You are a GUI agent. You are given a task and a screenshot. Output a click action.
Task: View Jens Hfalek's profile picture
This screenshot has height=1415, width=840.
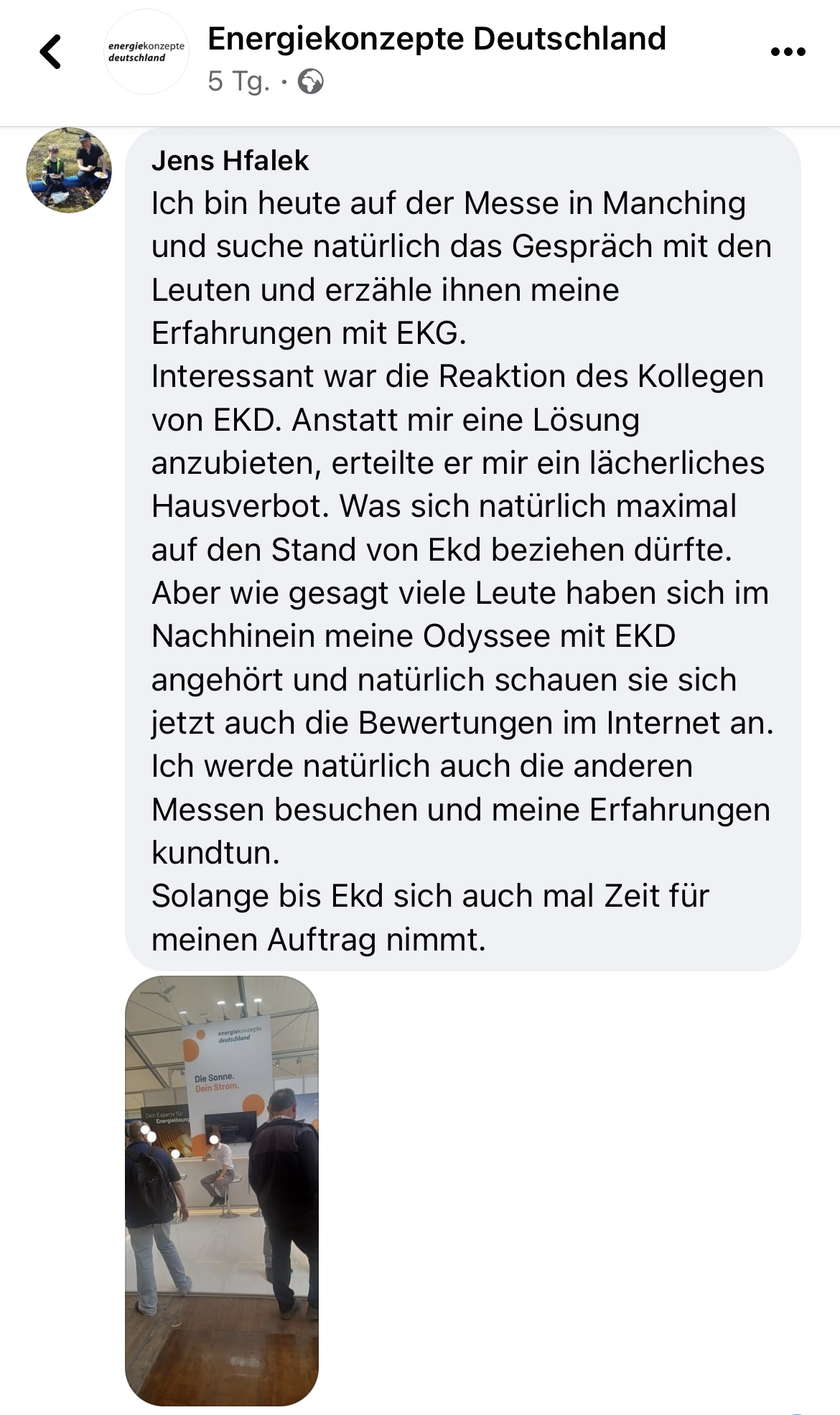pos(69,170)
